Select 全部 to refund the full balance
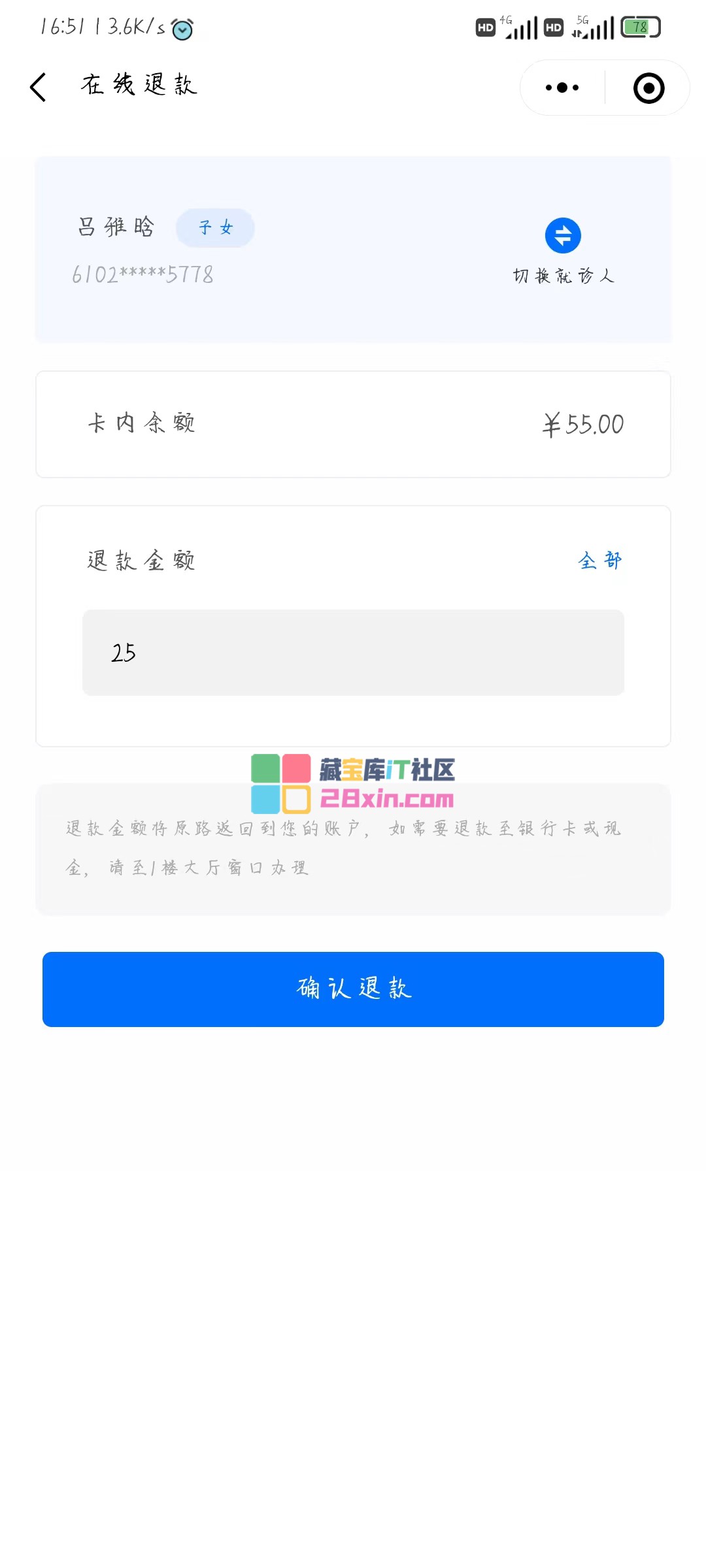This screenshot has height=1568, width=706. pos(599,561)
